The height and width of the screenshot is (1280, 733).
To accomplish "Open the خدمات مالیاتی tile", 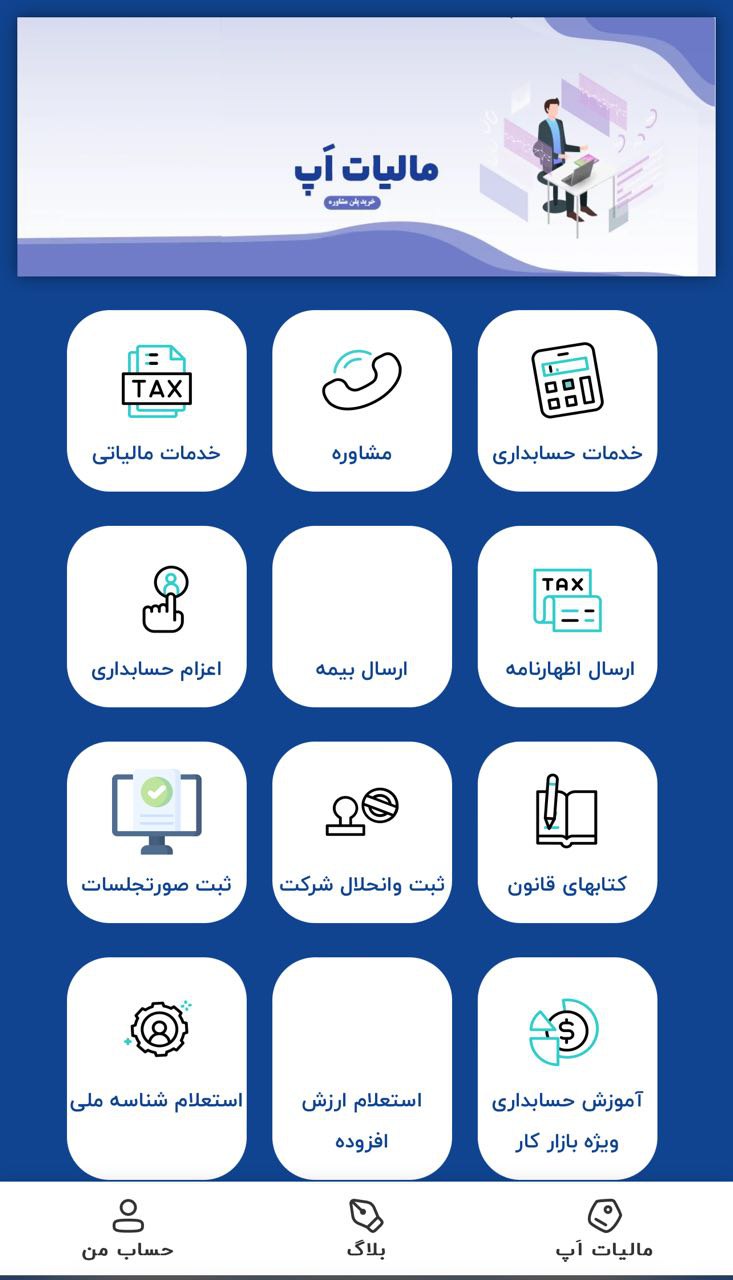I will pyautogui.click(x=156, y=400).
